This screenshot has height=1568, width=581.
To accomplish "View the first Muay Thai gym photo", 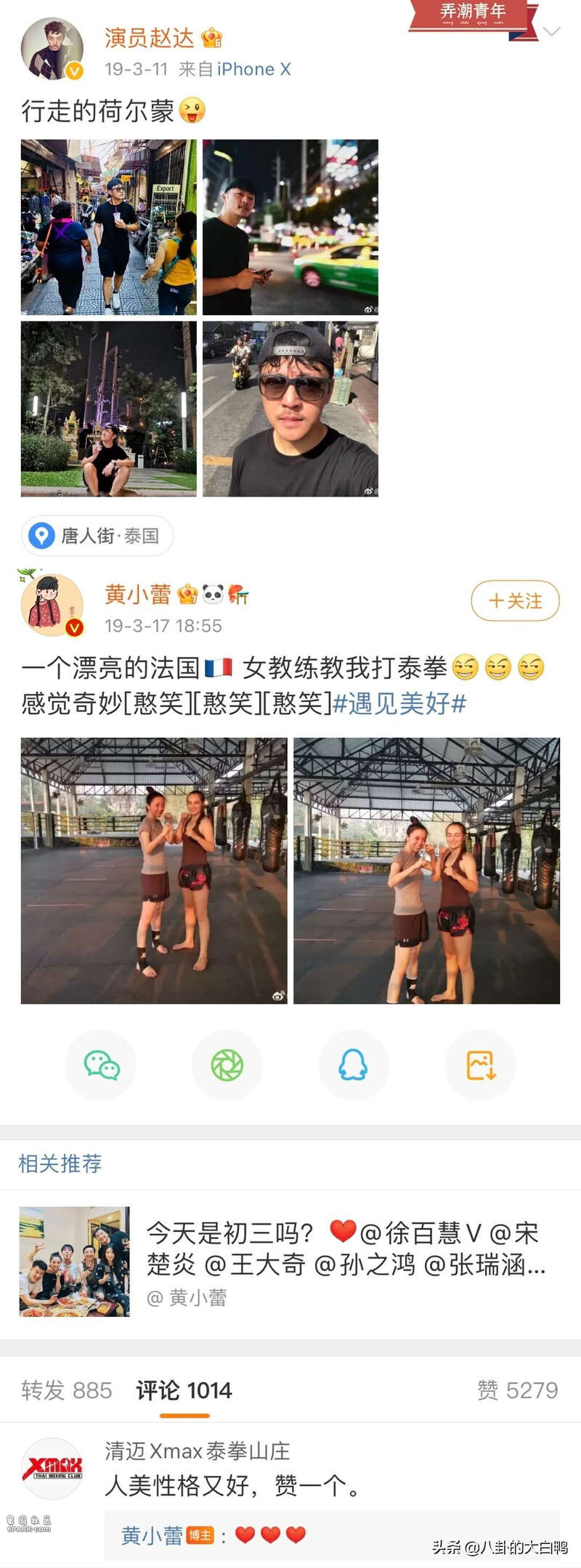I will tap(154, 870).
